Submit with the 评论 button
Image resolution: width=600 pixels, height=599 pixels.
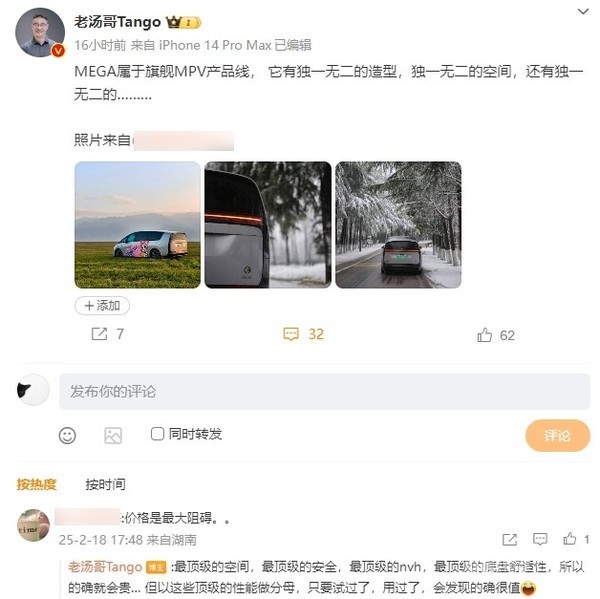point(557,435)
